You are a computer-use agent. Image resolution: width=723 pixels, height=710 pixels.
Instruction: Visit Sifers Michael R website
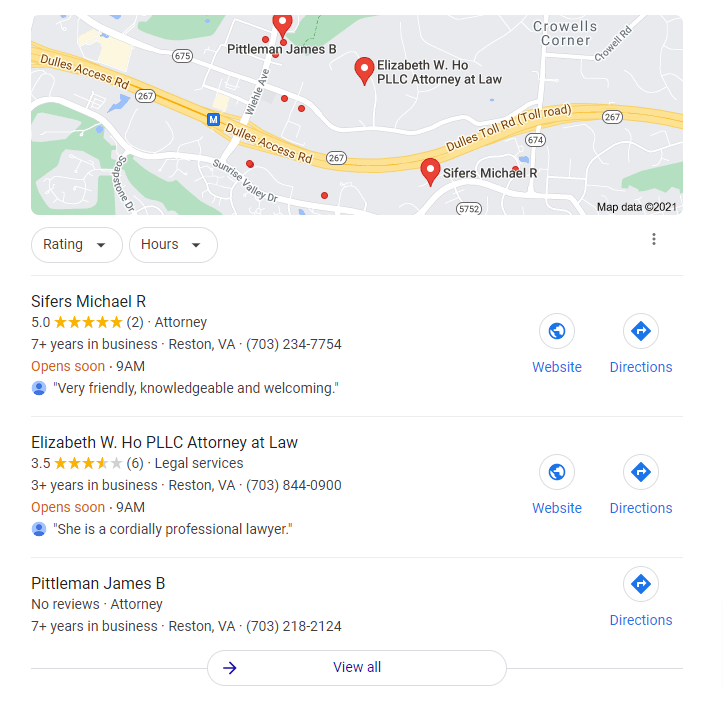[x=557, y=342]
